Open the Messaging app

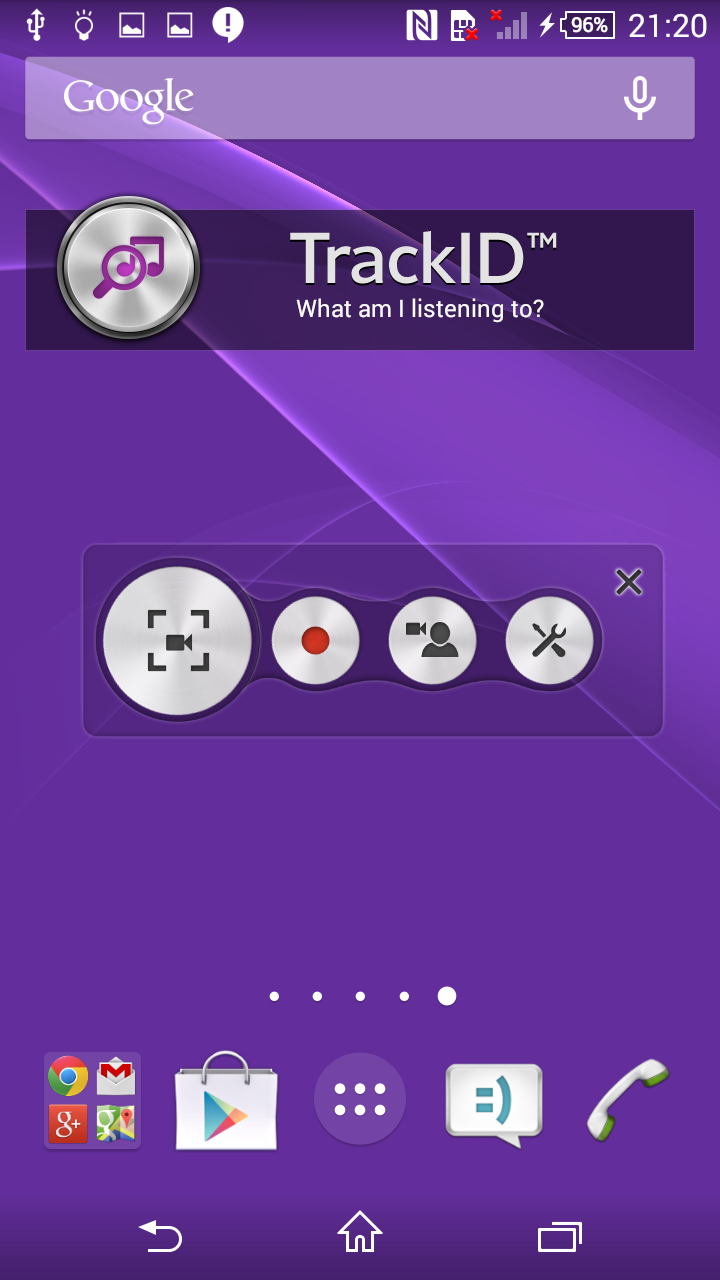click(x=494, y=1102)
